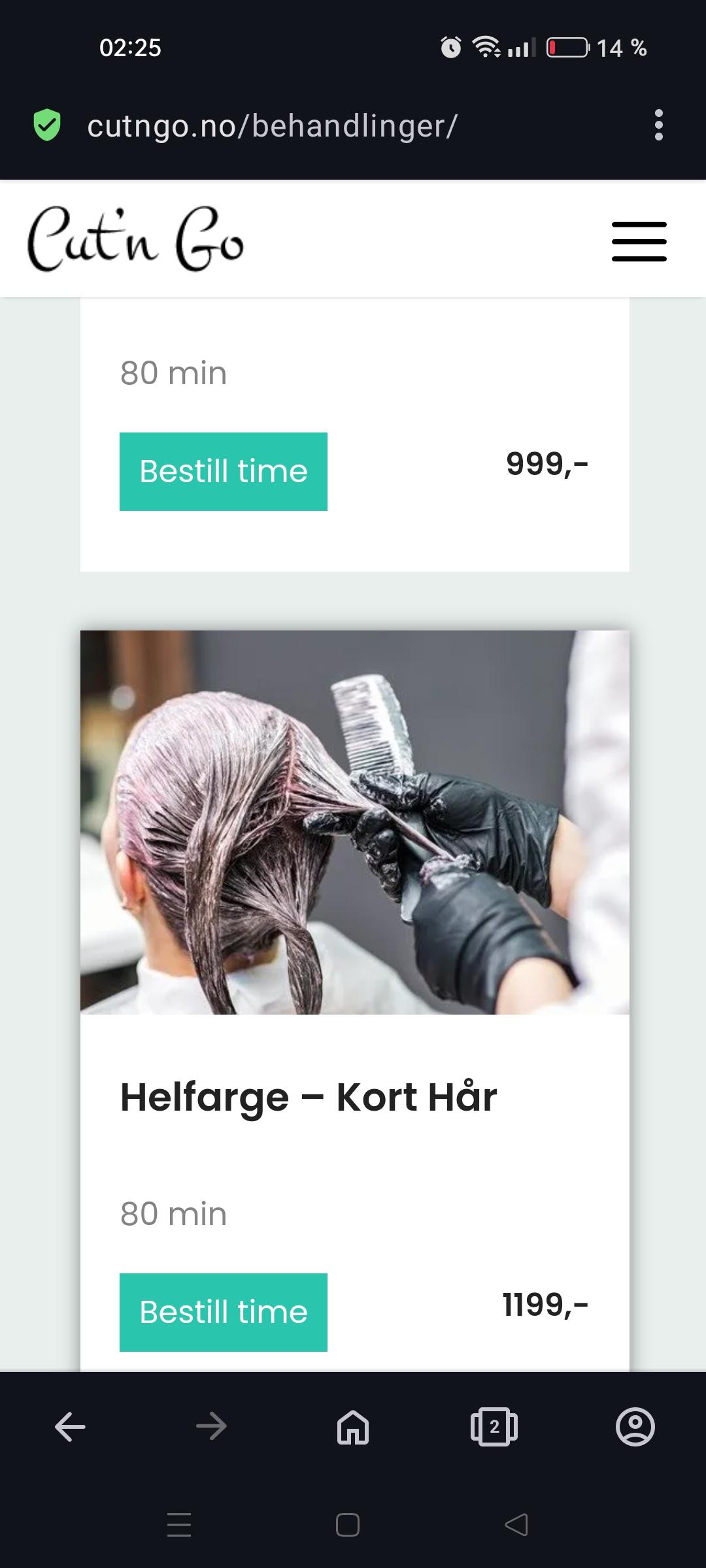Tap the Cut'n Go logo link
The image size is (706, 1568).
135,239
